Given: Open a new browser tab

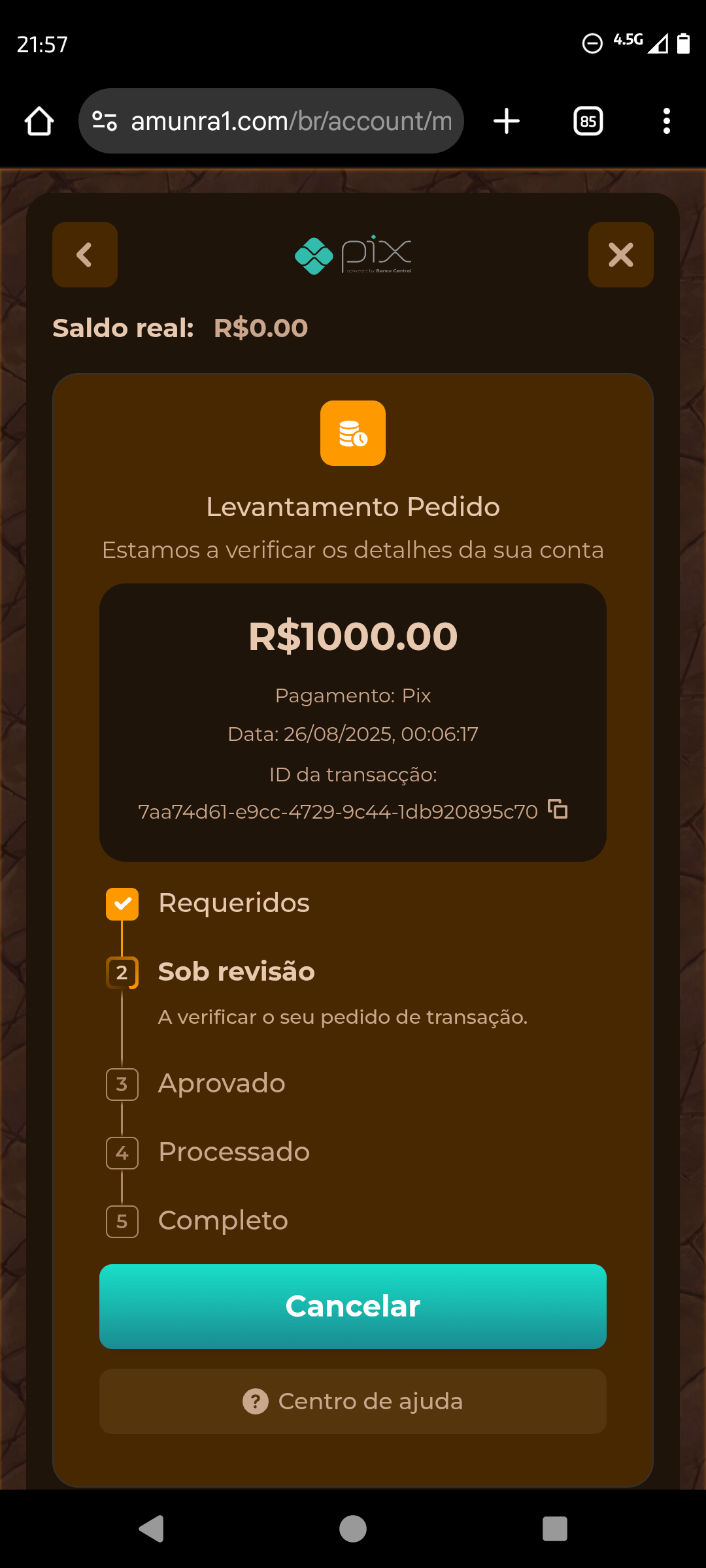Looking at the screenshot, I should tap(507, 122).
